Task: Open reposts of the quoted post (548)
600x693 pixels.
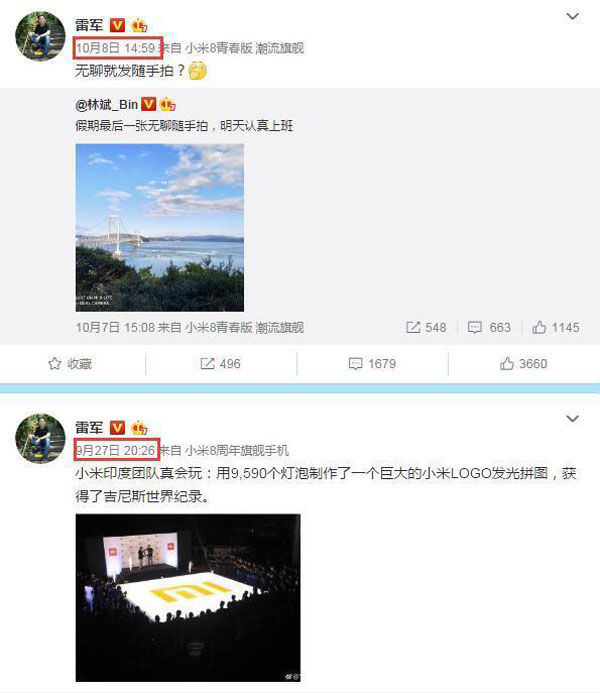Action: (426, 327)
